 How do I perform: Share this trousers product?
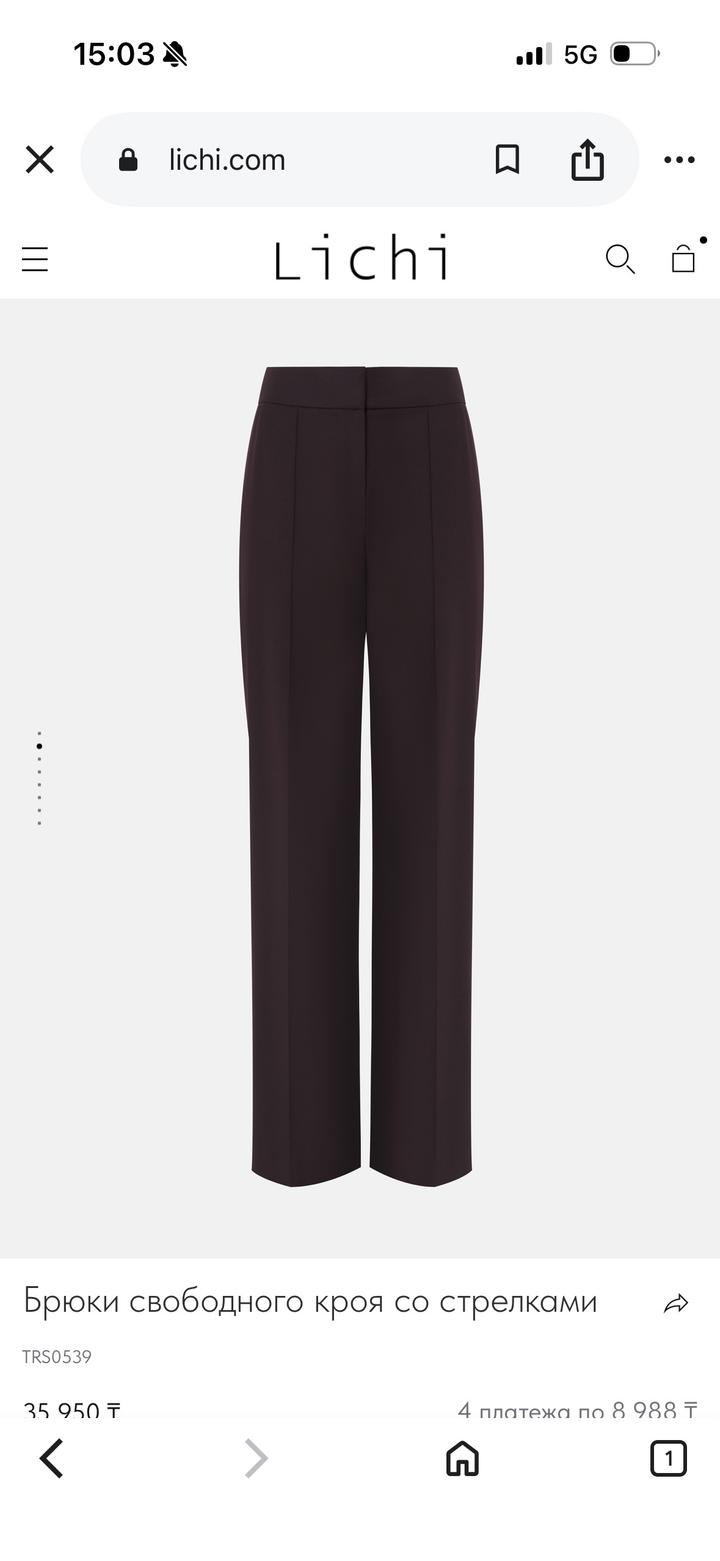point(677,1303)
